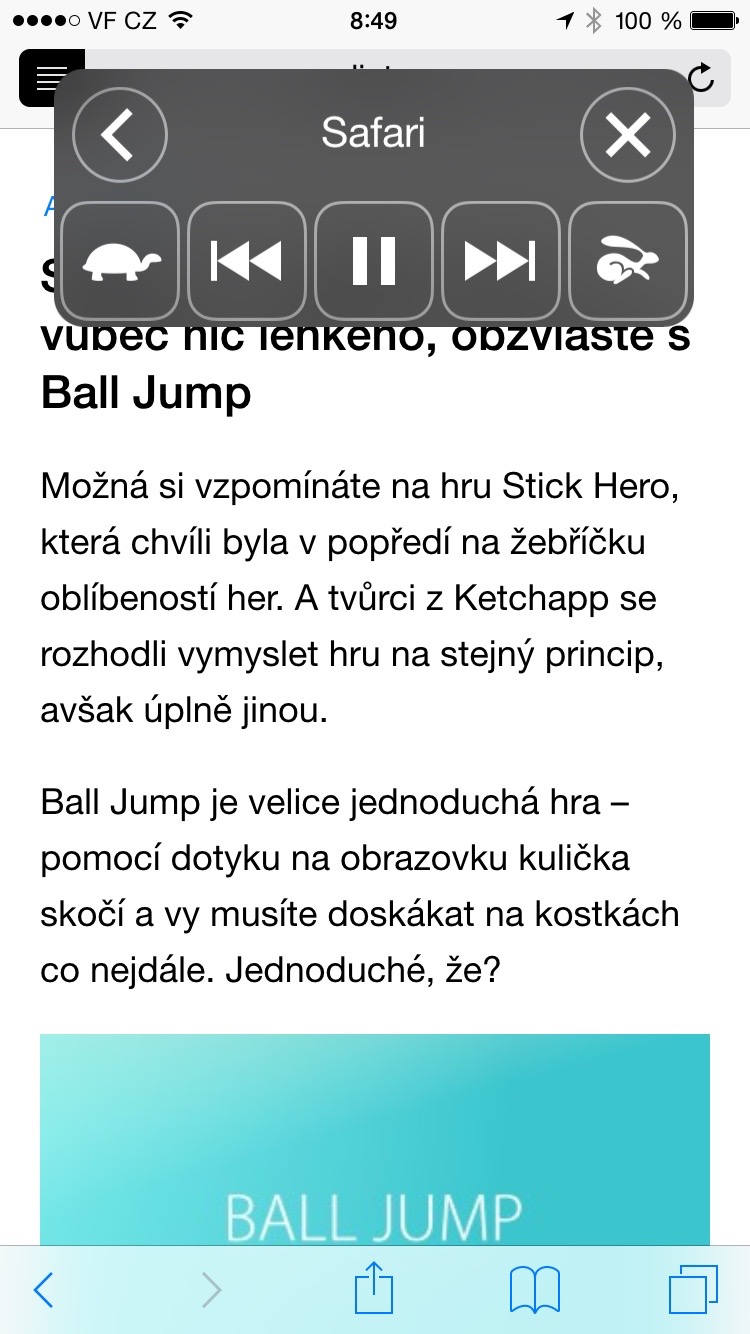This screenshot has width=750, height=1334.
Task: Show all open Safari tabs
Action: (692, 1290)
